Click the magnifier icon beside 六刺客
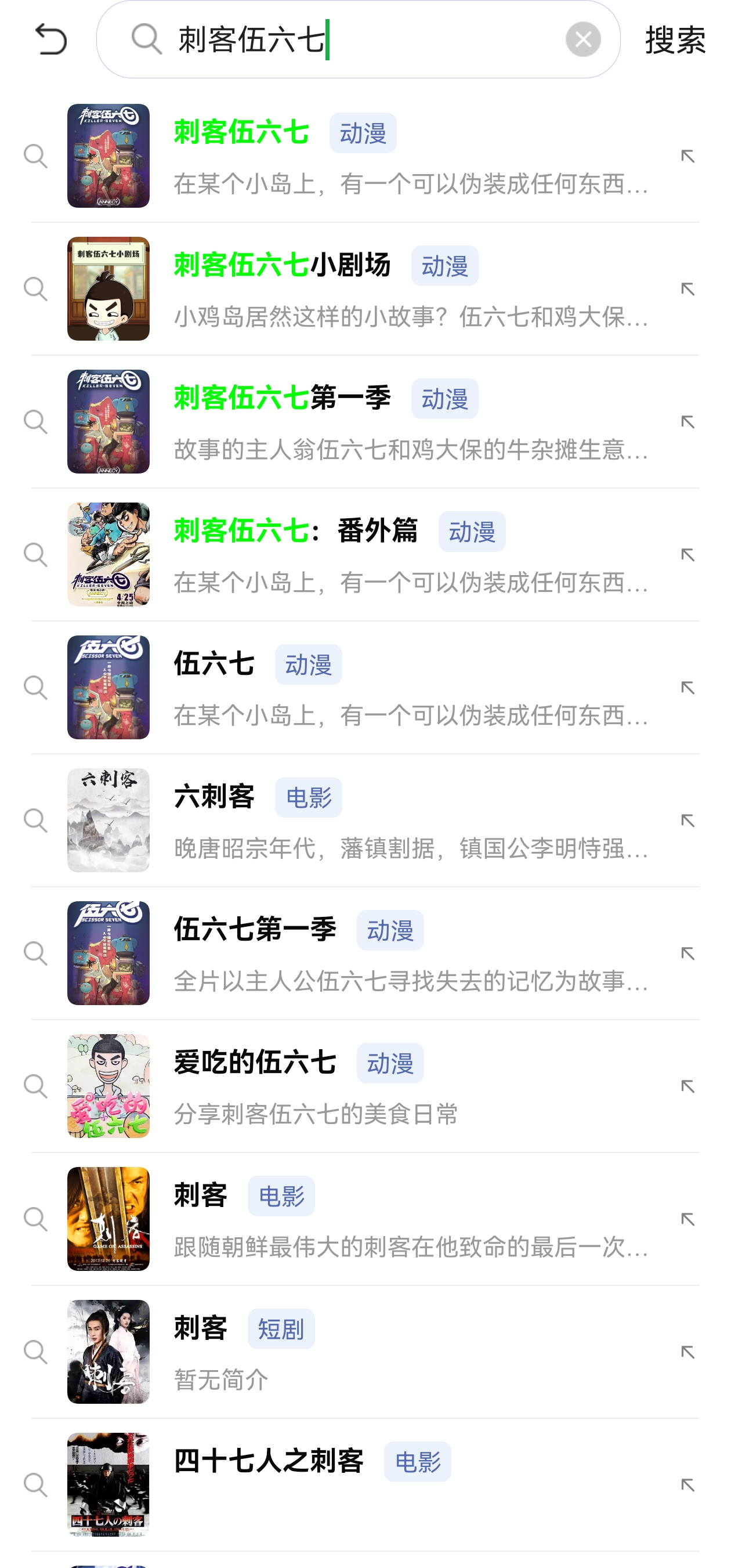731x1568 pixels. click(x=36, y=820)
